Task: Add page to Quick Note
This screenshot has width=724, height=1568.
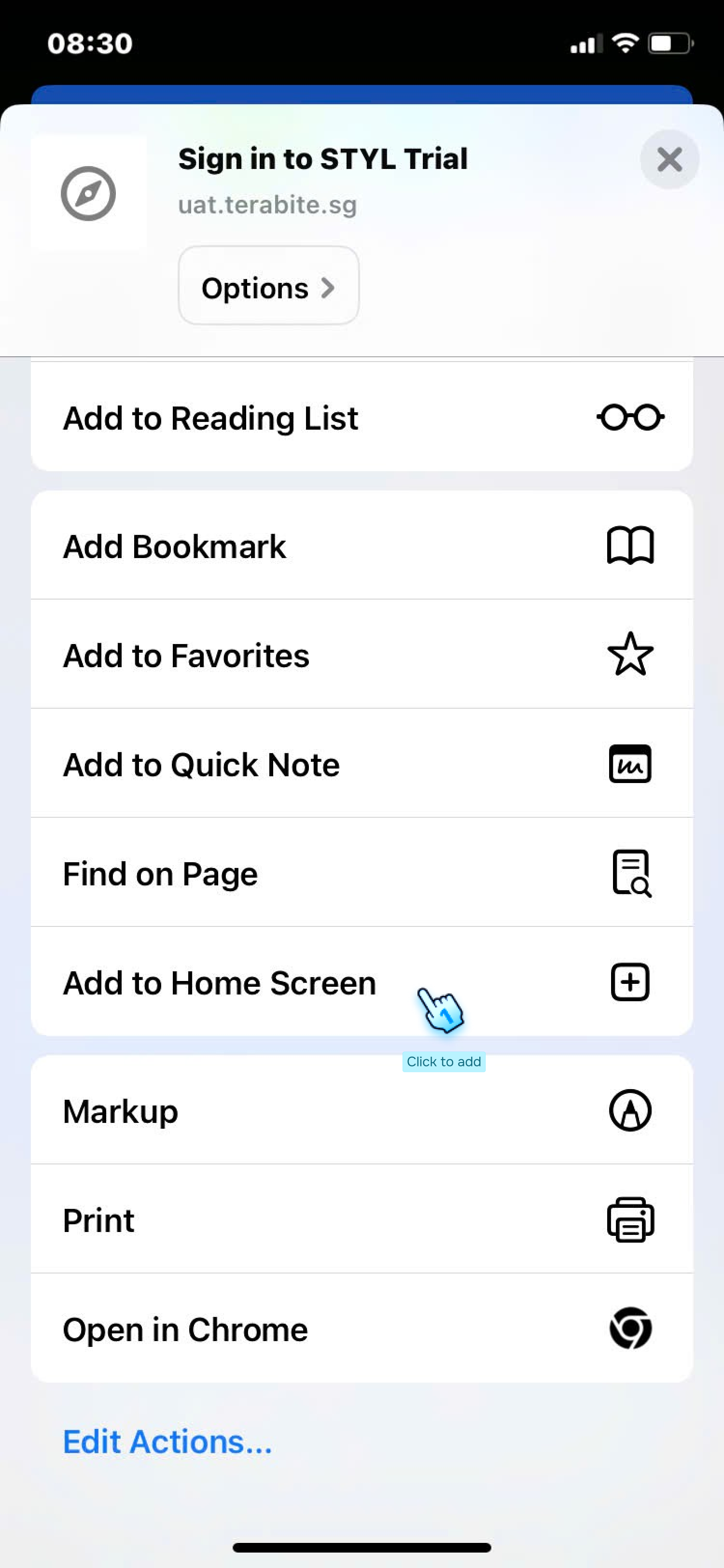Action: pos(362,764)
